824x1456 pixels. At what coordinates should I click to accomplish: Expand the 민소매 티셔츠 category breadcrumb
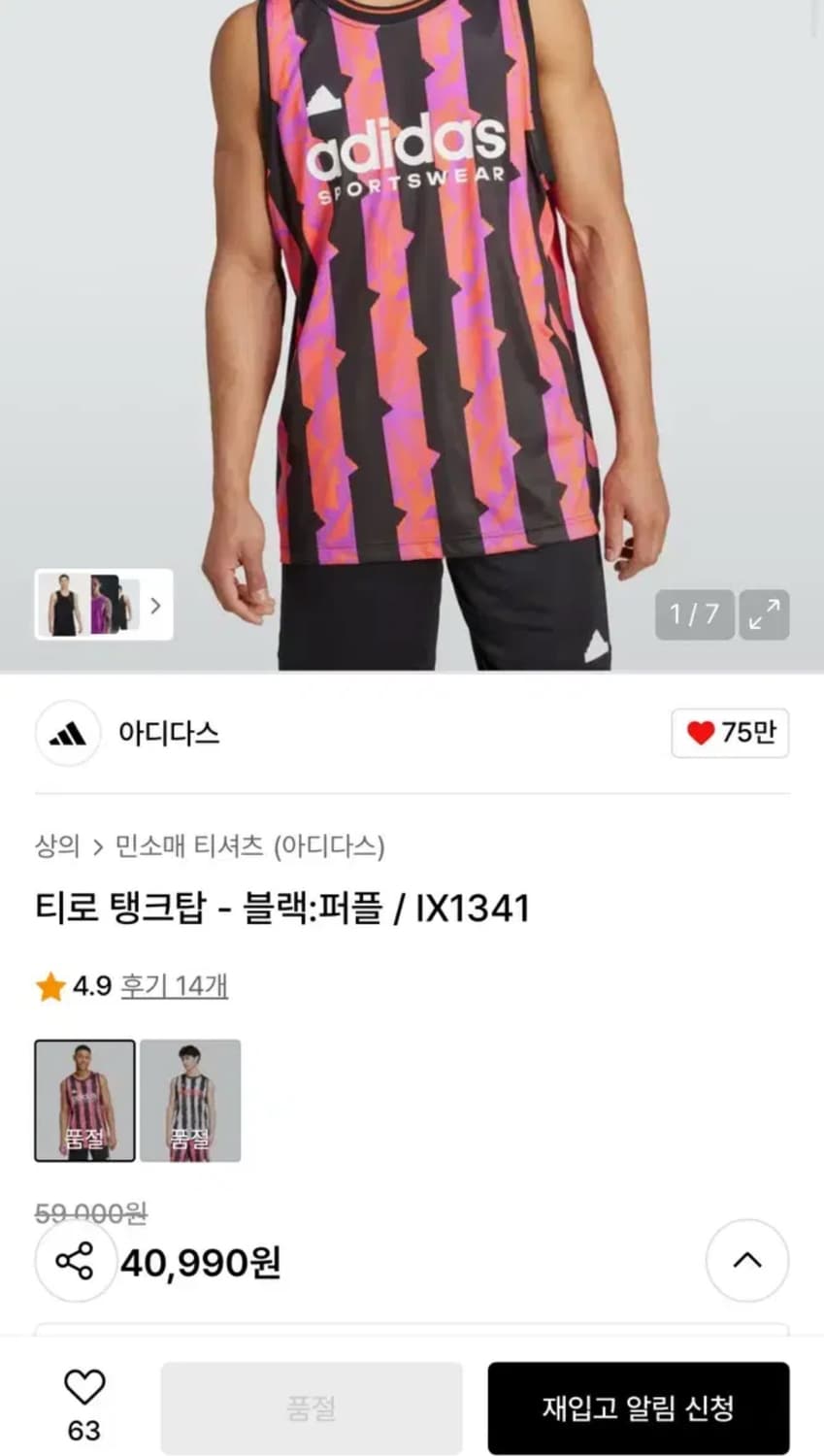point(184,846)
